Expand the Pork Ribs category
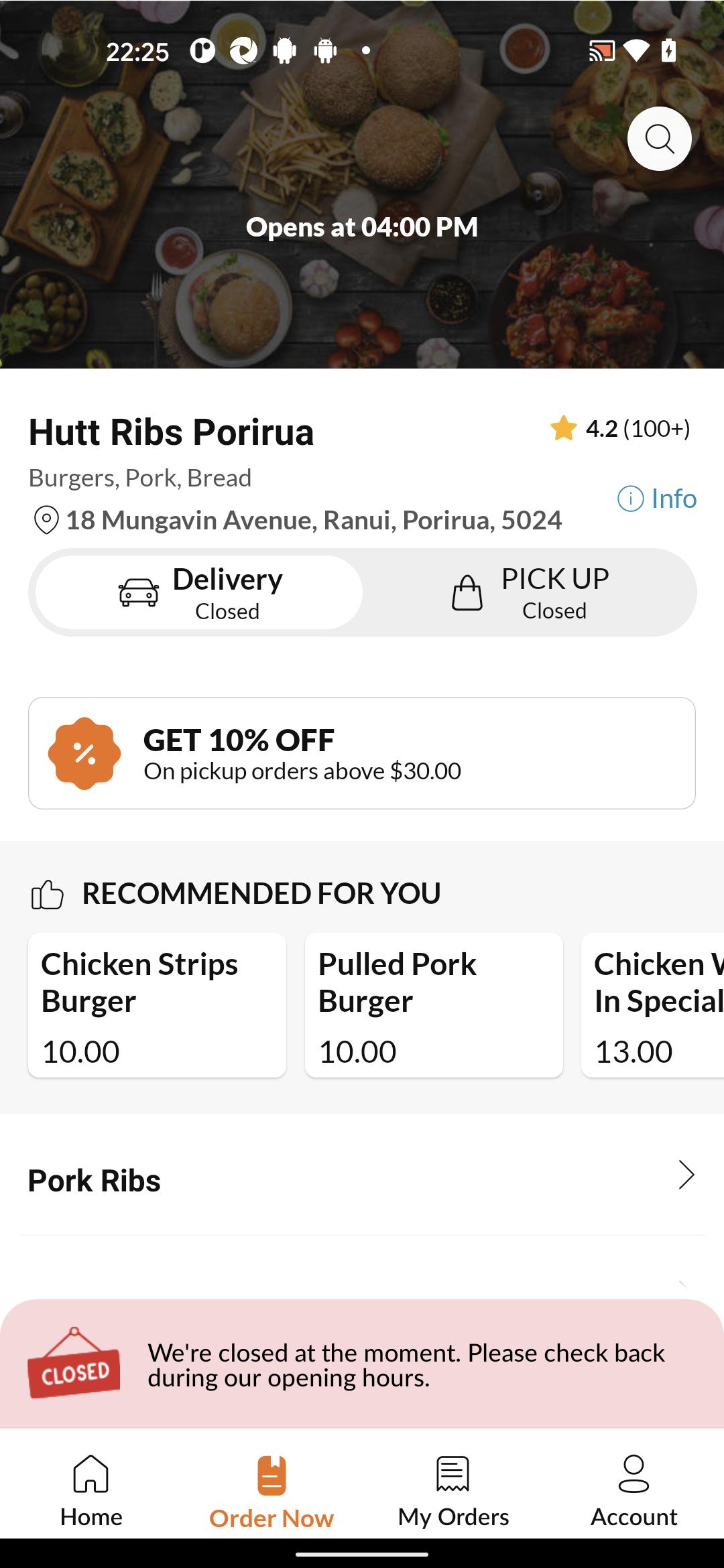The height and width of the screenshot is (1568, 724). 362,1181
